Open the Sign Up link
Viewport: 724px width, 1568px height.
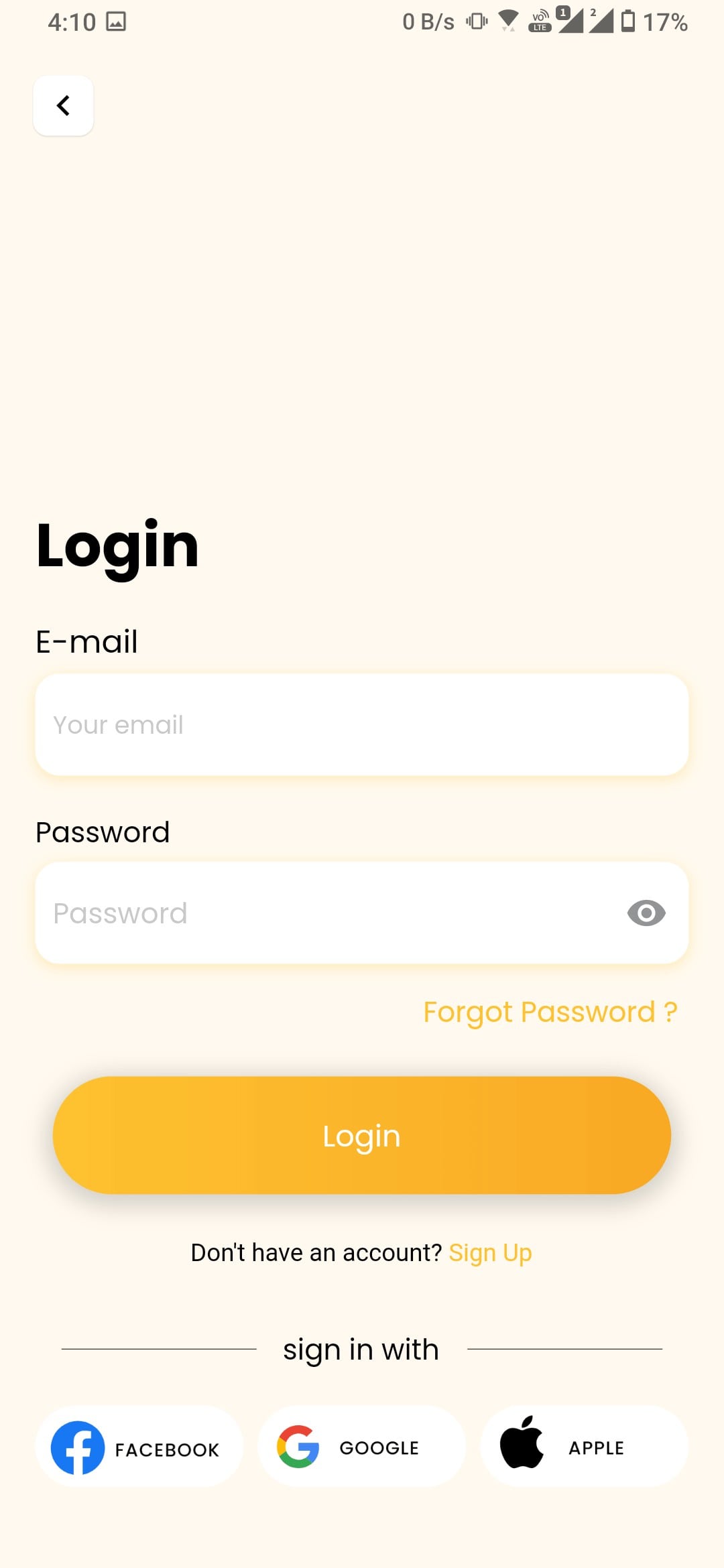point(490,1252)
